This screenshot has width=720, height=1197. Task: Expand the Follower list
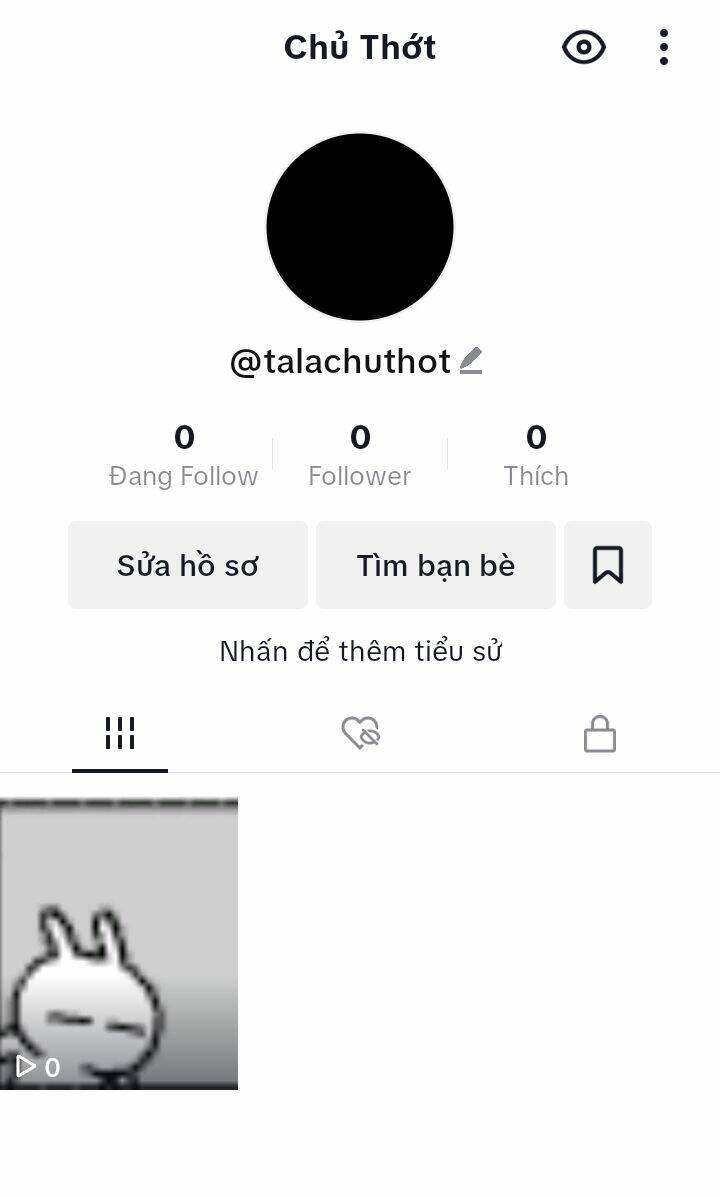point(360,453)
